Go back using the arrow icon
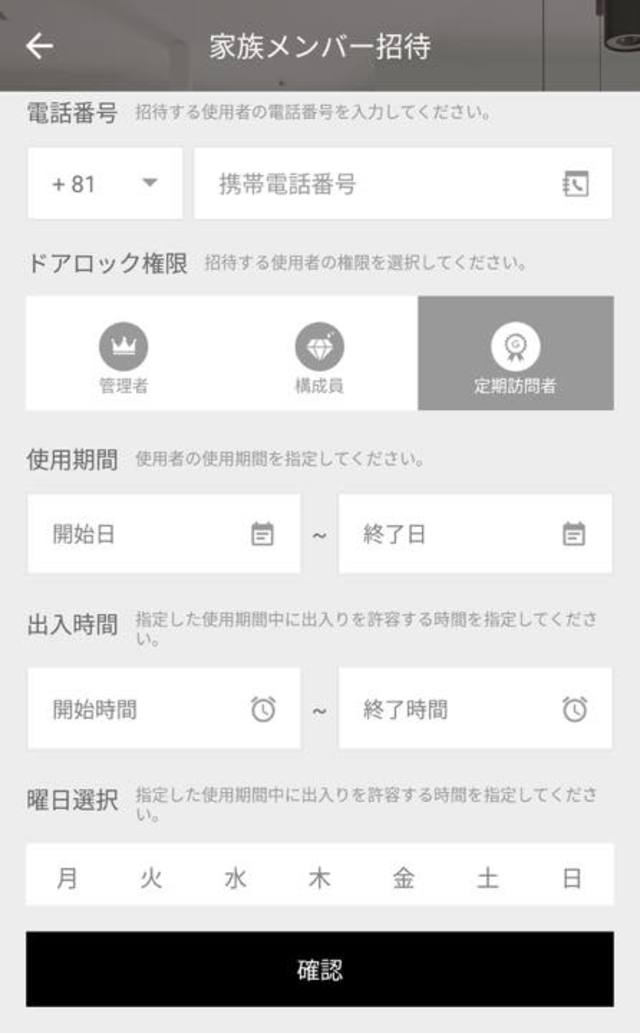This screenshot has height=1033, width=640. click(40, 45)
